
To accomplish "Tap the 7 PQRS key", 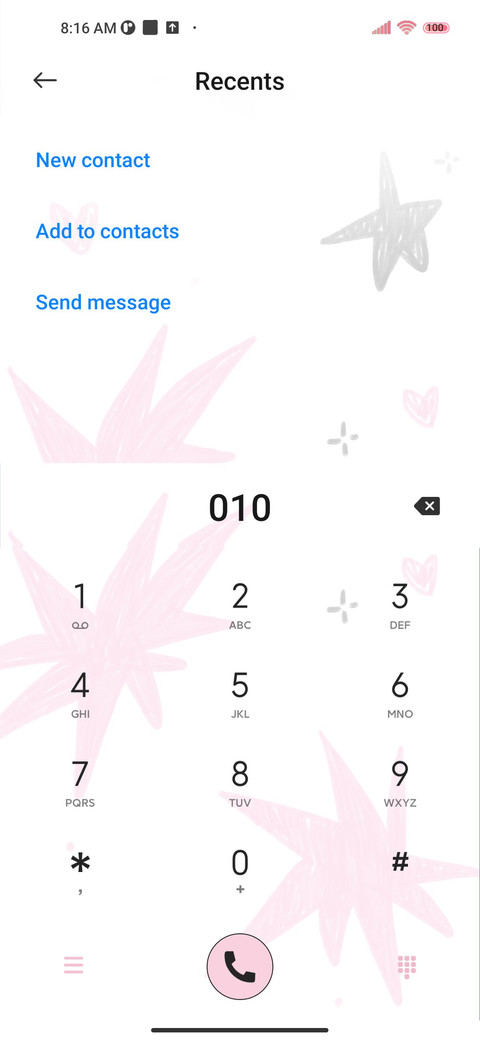I will pyautogui.click(x=80, y=783).
